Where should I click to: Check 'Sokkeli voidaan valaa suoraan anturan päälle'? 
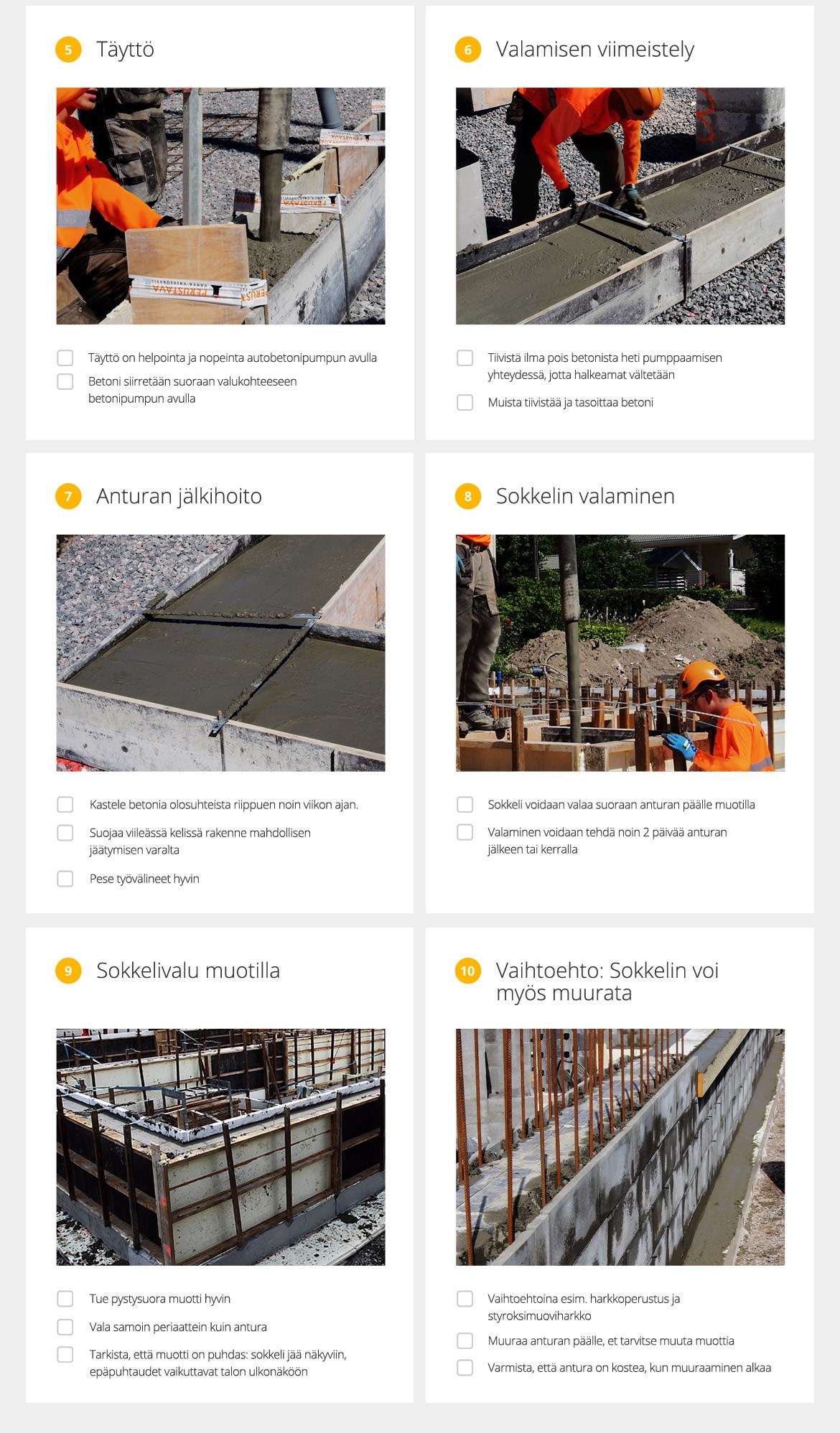[465, 804]
